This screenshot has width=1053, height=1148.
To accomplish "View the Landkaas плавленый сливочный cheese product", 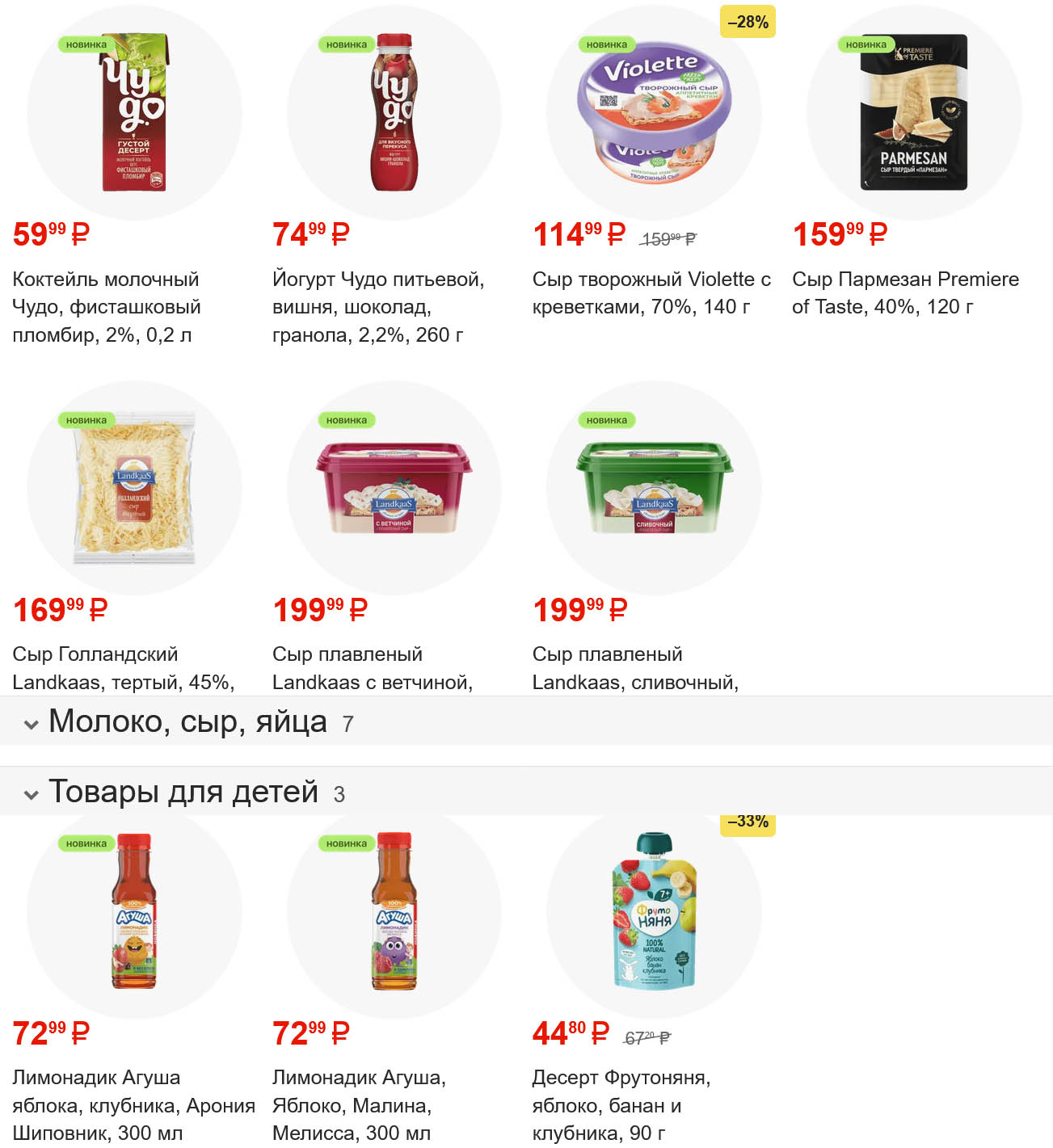I will 654,488.
